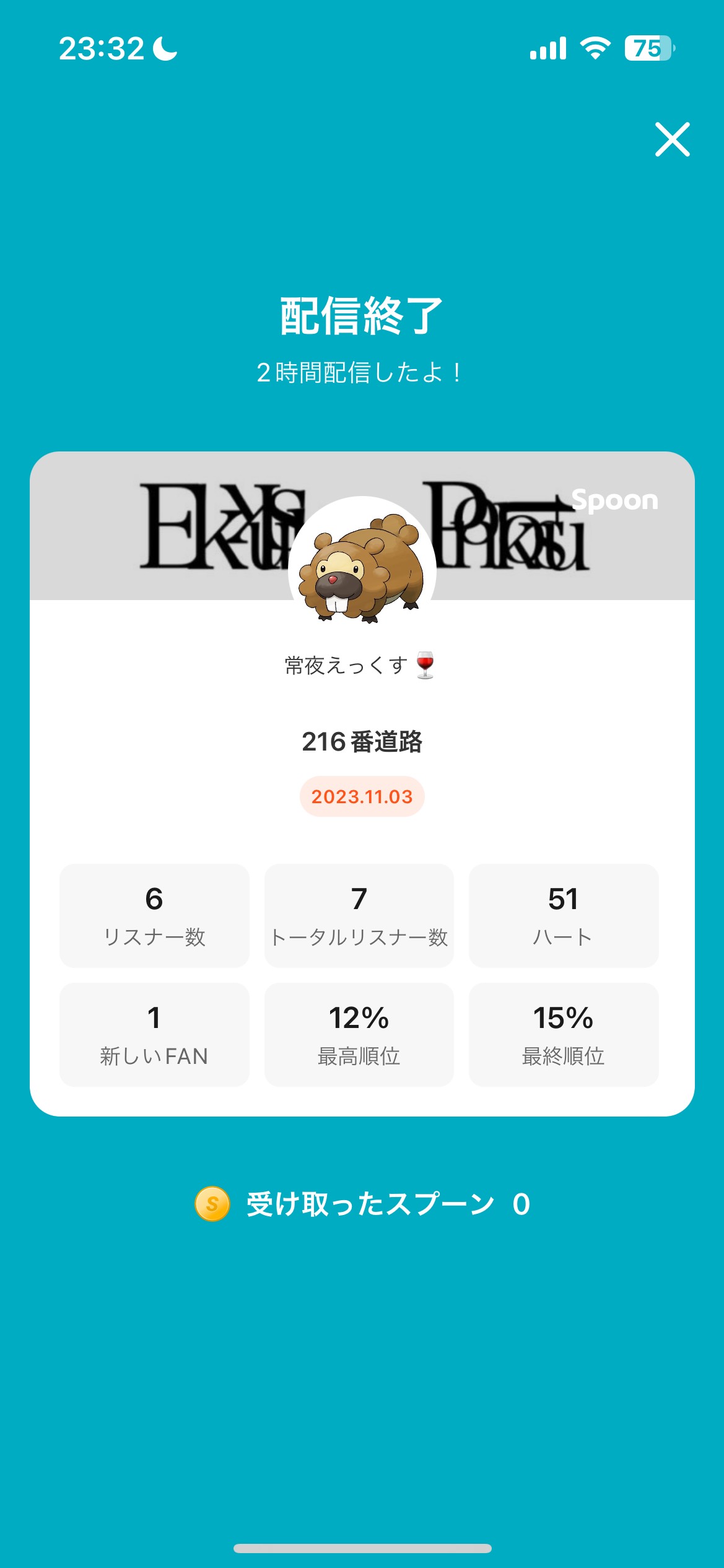The width and height of the screenshot is (724, 1568).
Task: Tap the 最終順位 15% tile
Action: point(564,1033)
